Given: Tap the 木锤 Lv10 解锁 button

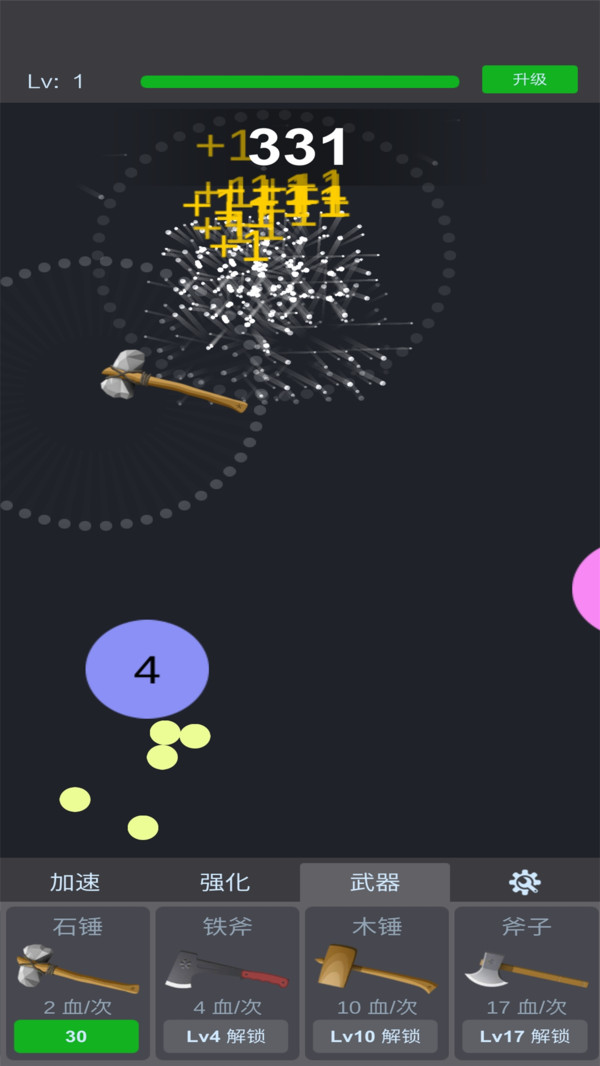Looking at the screenshot, I should click(x=376, y=1036).
